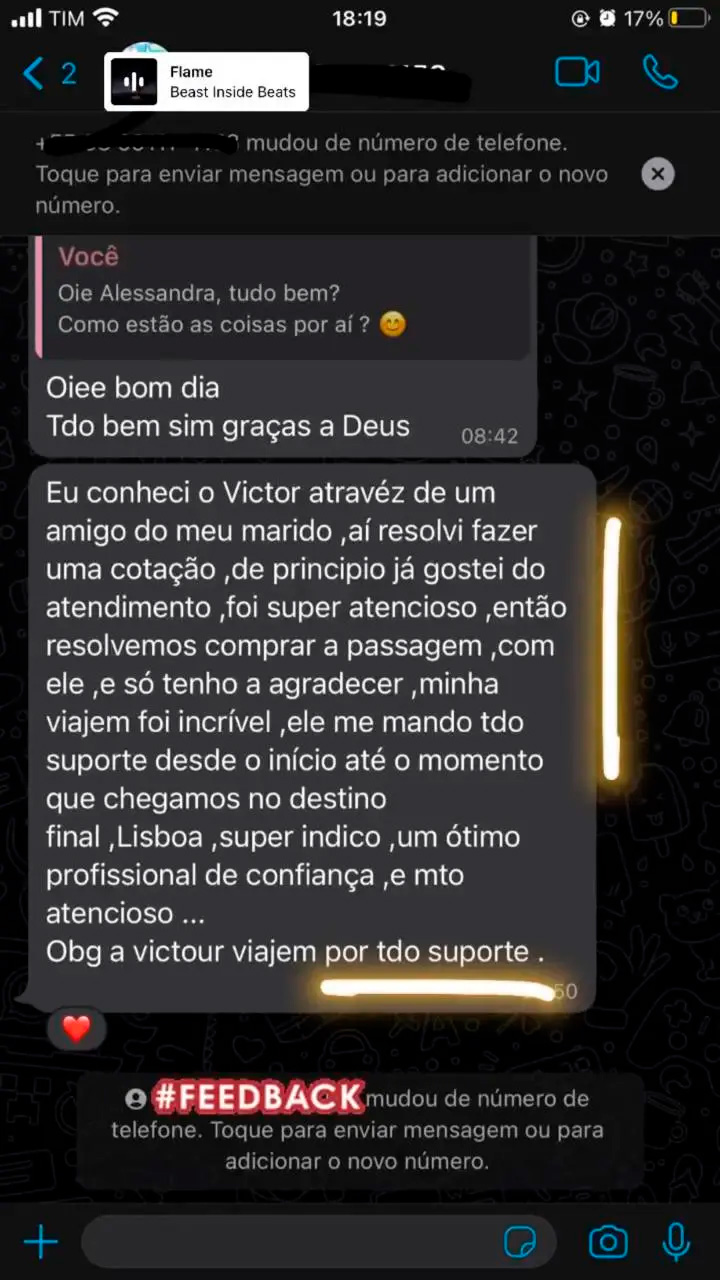Dismiss the changed phone number banner
Image resolution: width=720 pixels, height=1280 pixels.
657,174
